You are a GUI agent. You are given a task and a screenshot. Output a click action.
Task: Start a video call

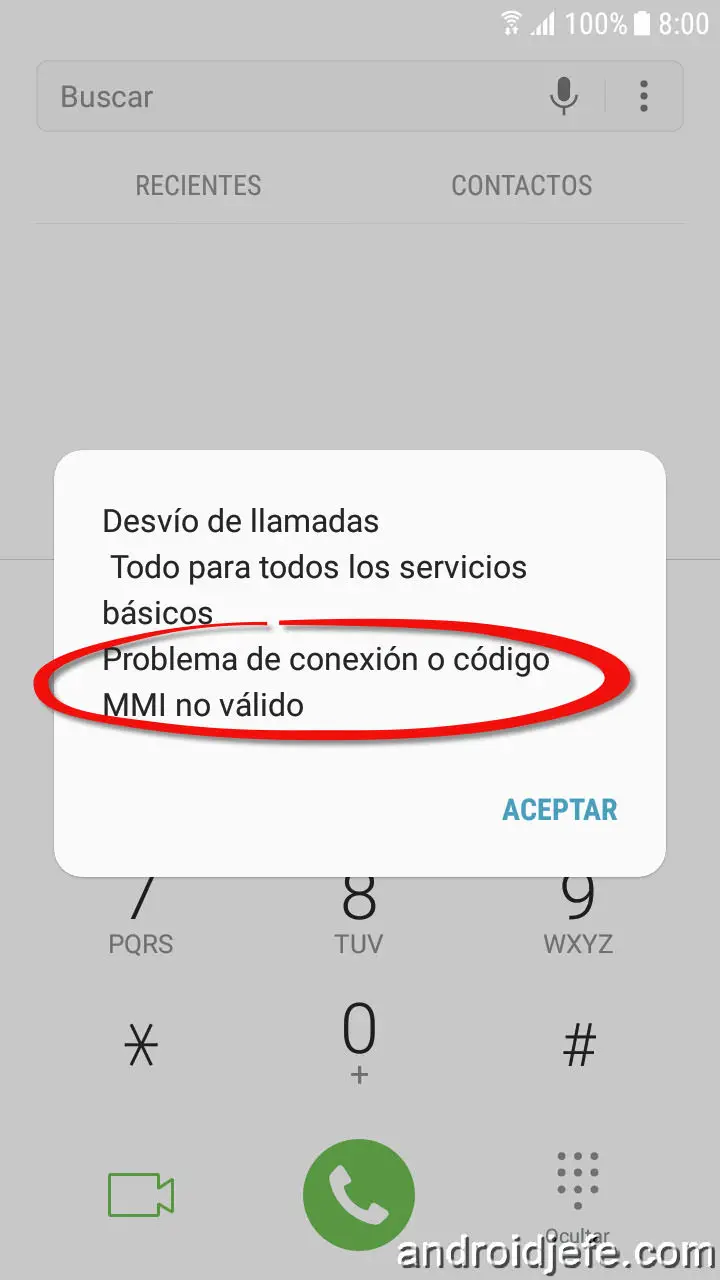click(141, 1194)
